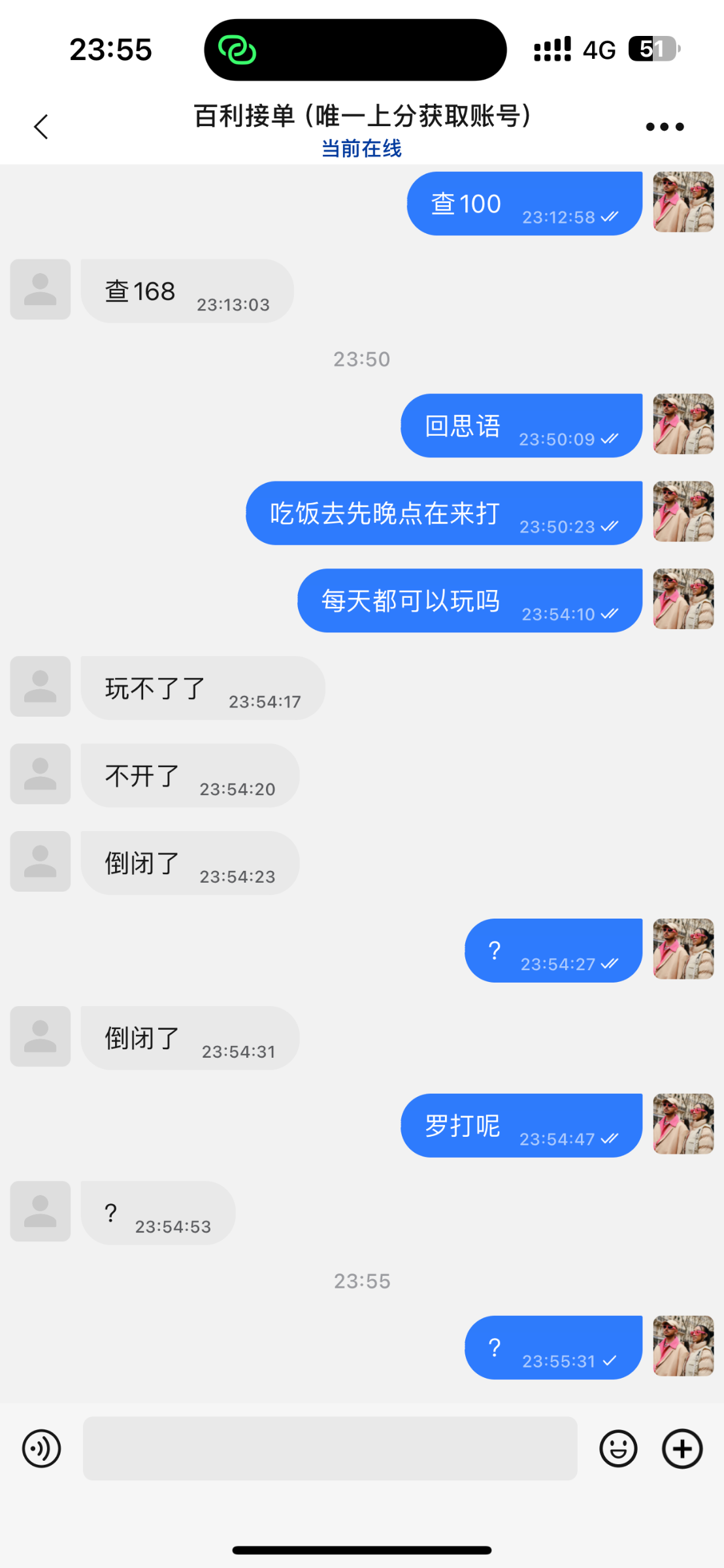Tap the back arrow icon
This screenshot has width=724, height=1568.
pos(41,126)
